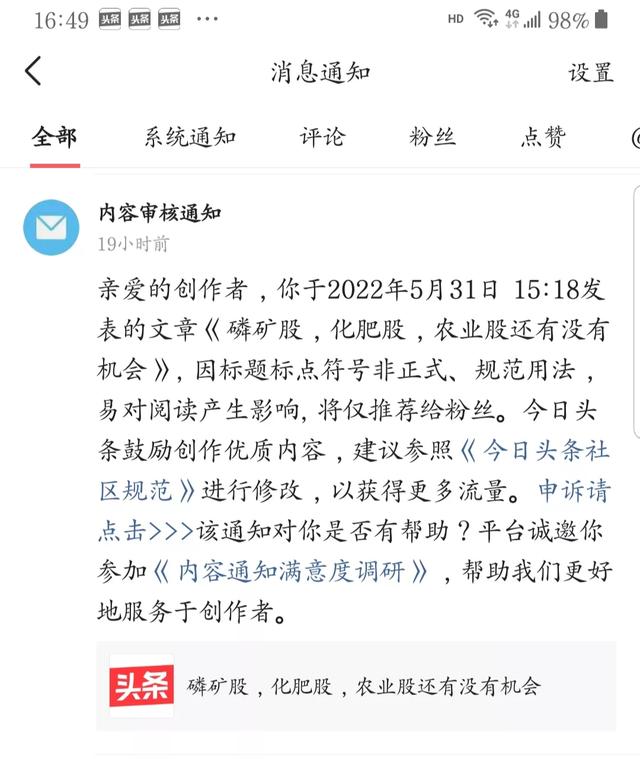The height and width of the screenshot is (759, 640).
Task: Switch to the 点赞 tab
Action: click(x=543, y=137)
